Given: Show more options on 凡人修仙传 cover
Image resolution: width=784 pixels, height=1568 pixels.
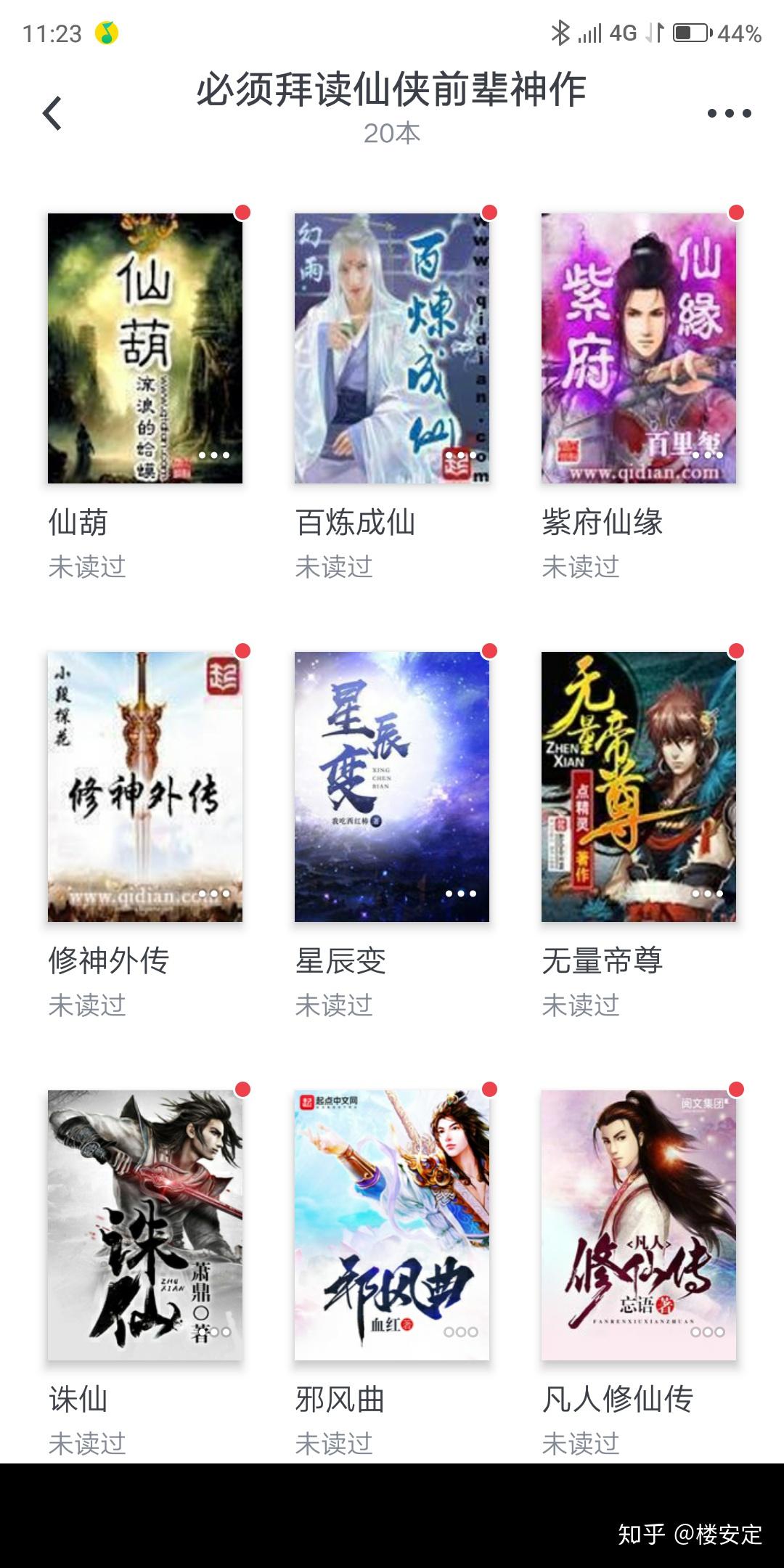Looking at the screenshot, I should coord(708,1332).
